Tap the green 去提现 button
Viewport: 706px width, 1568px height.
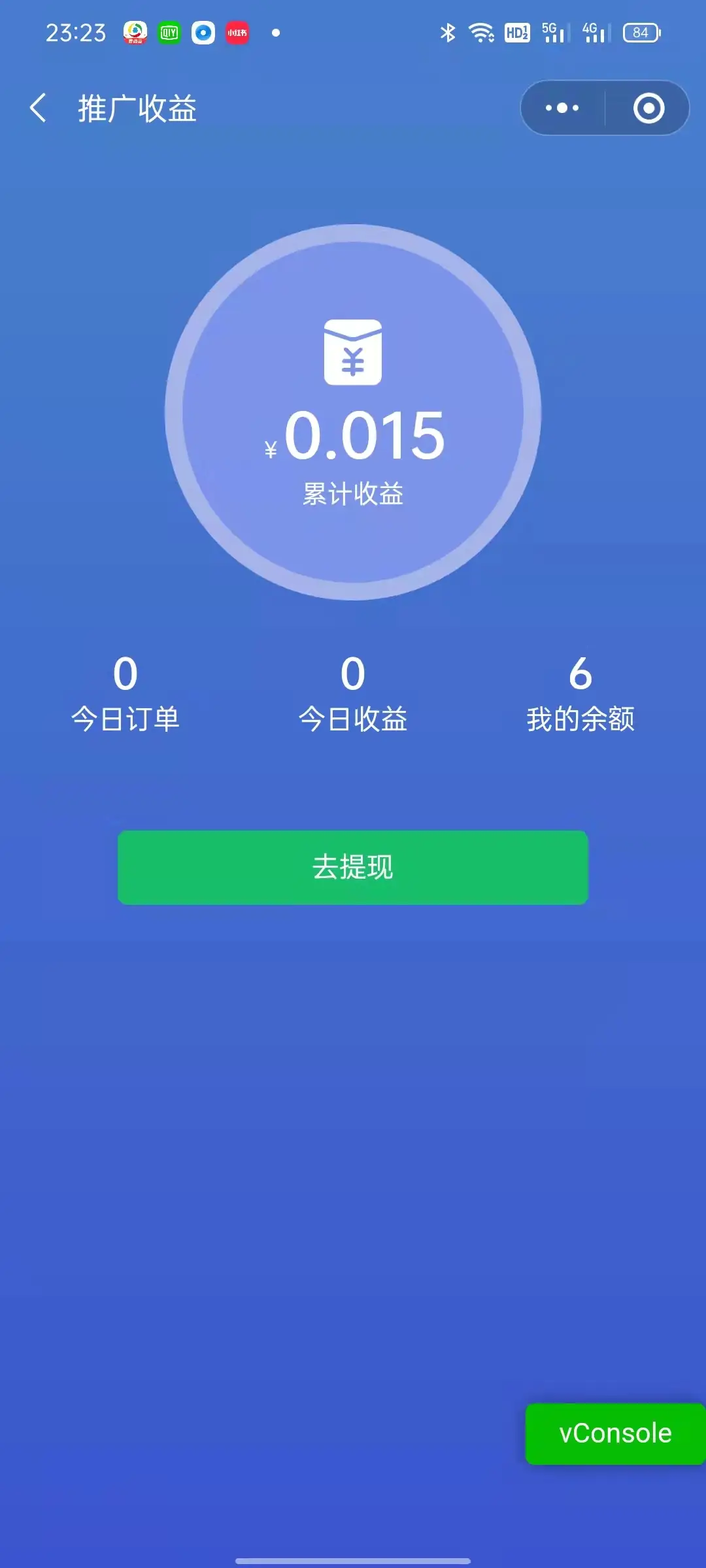[x=353, y=868]
